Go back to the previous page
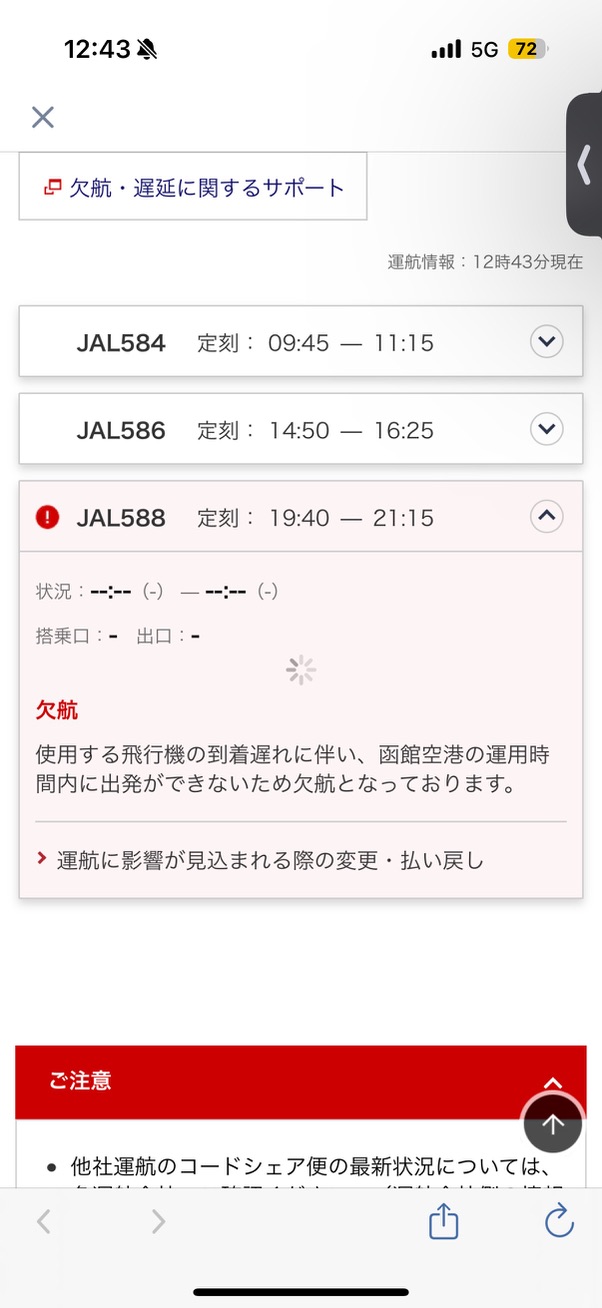Screen dimensions: 602x1308 tap(43, 1221)
